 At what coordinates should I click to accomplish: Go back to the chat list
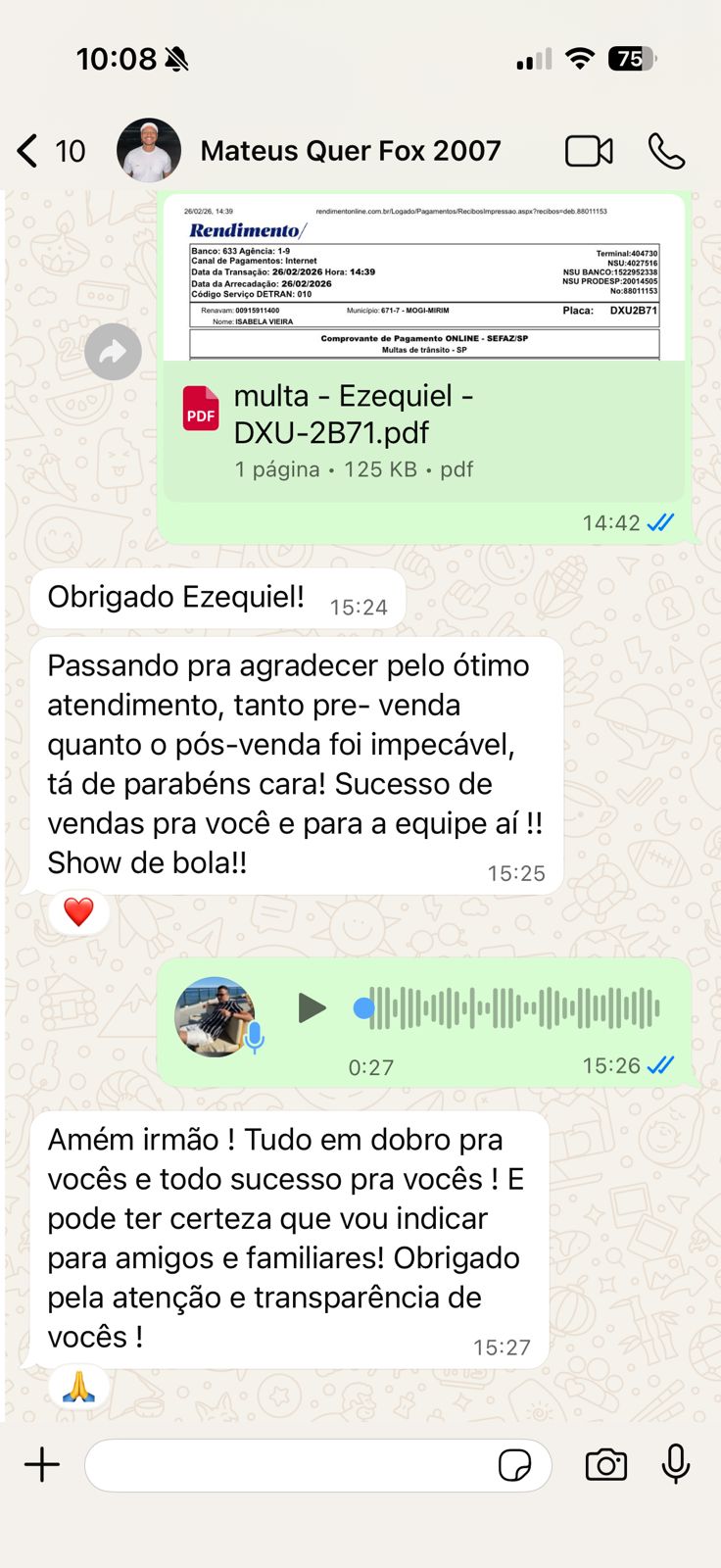coord(29,151)
